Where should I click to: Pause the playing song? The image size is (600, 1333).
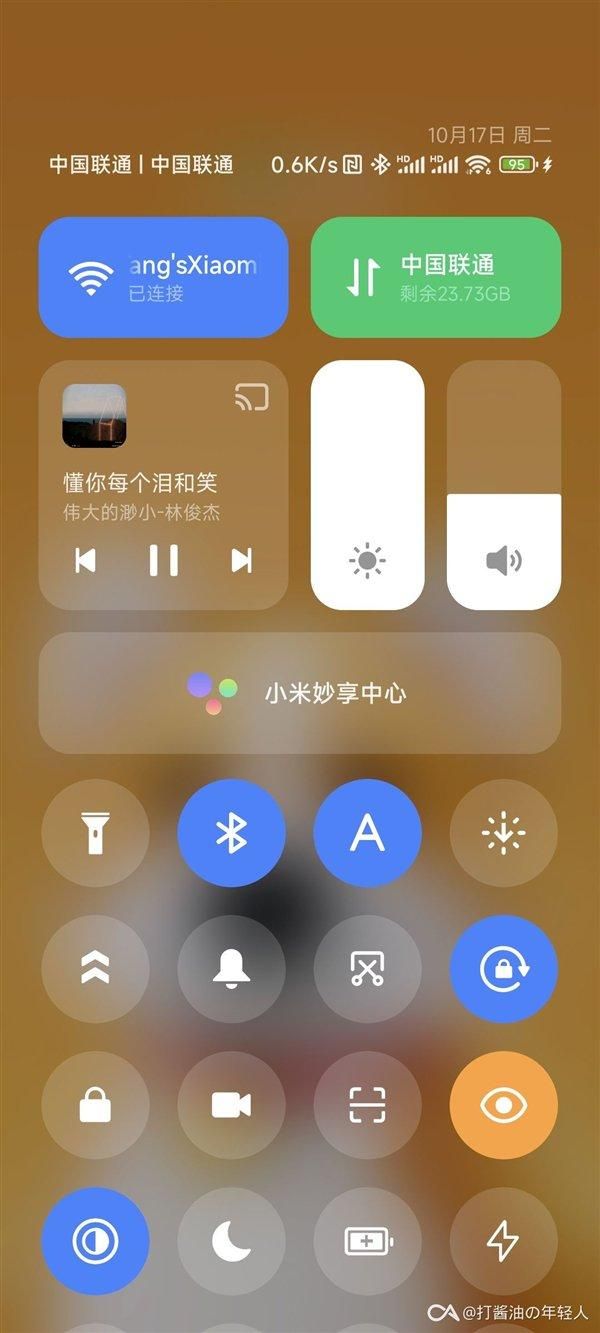(164, 560)
